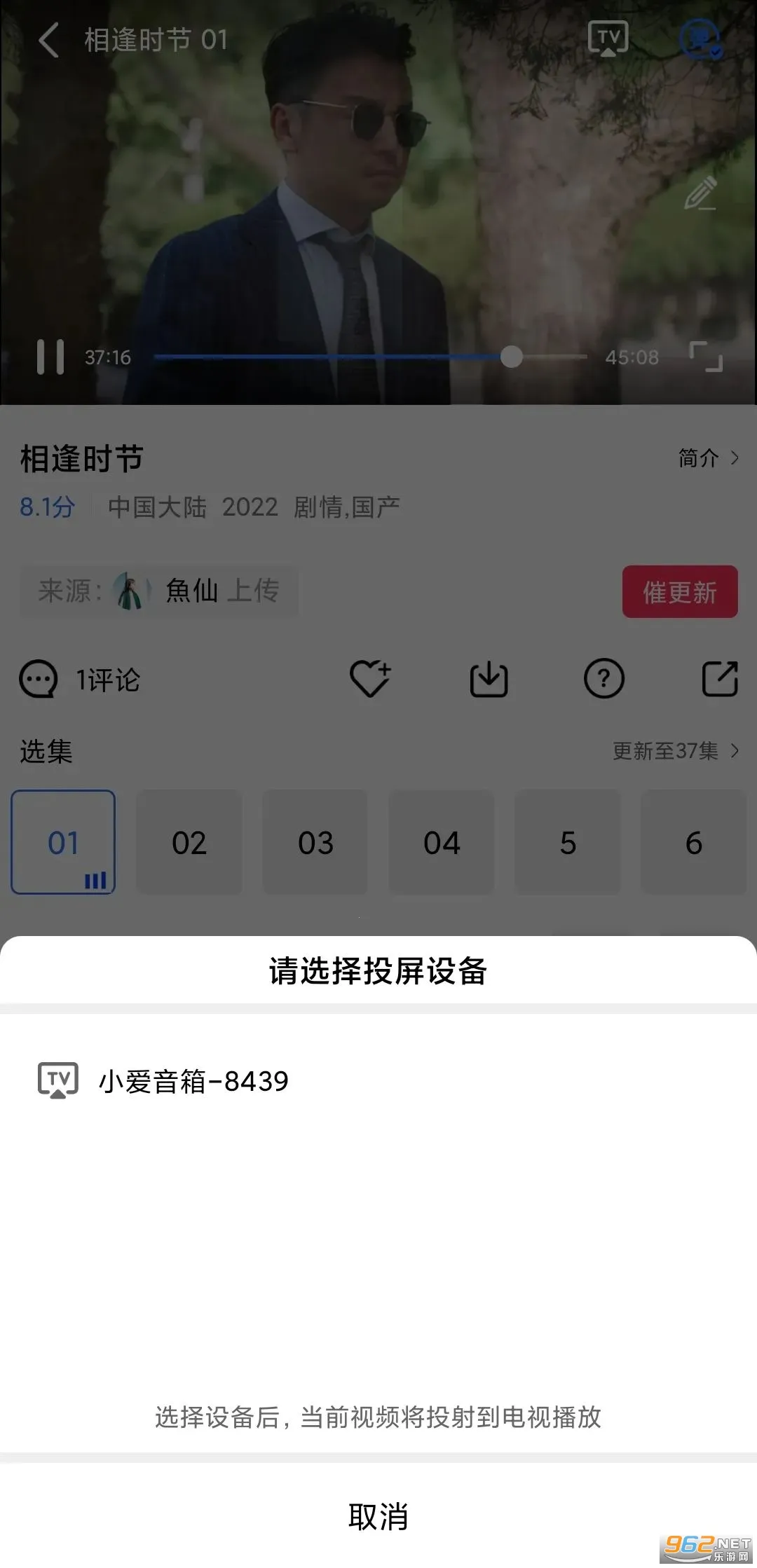Open the help question mark

click(603, 679)
